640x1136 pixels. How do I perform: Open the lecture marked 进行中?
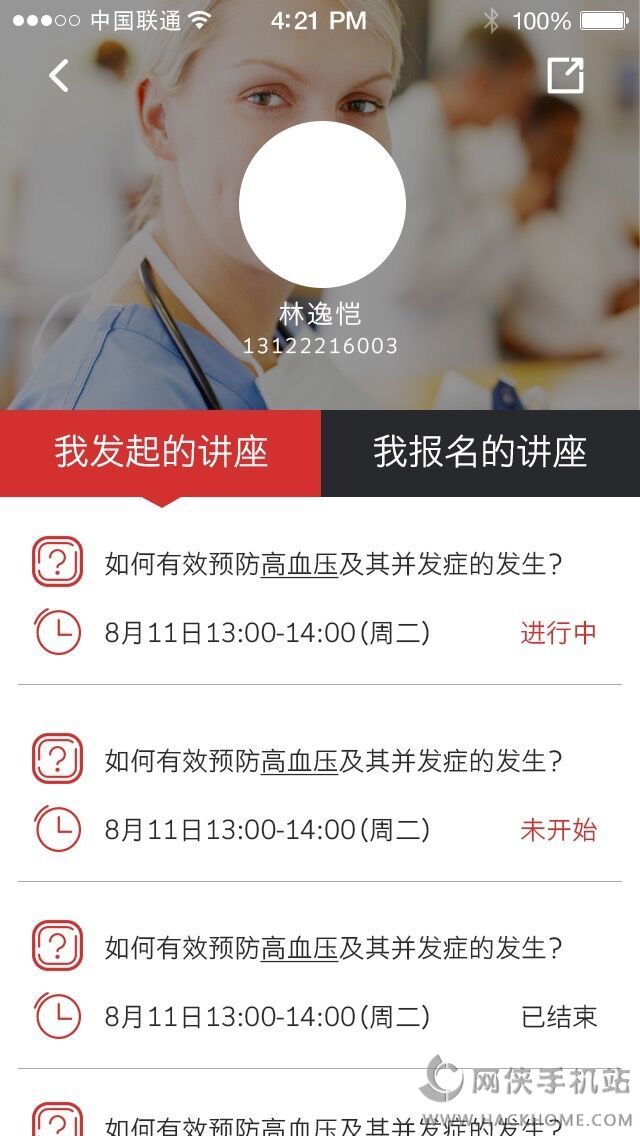(x=320, y=598)
